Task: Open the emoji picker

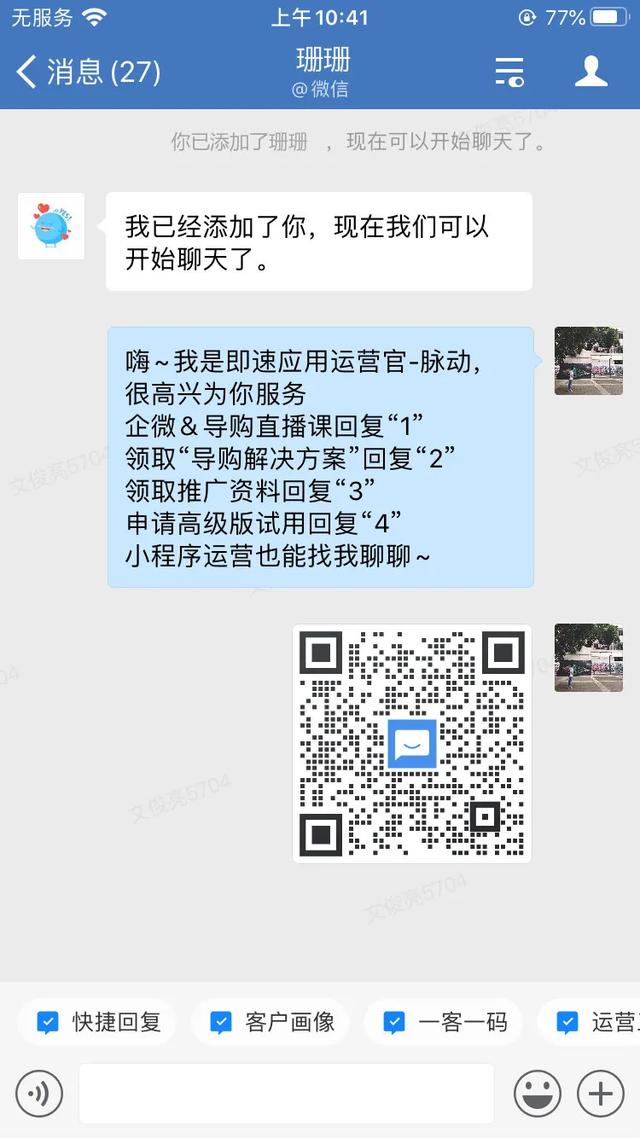Action: (x=538, y=1093)
